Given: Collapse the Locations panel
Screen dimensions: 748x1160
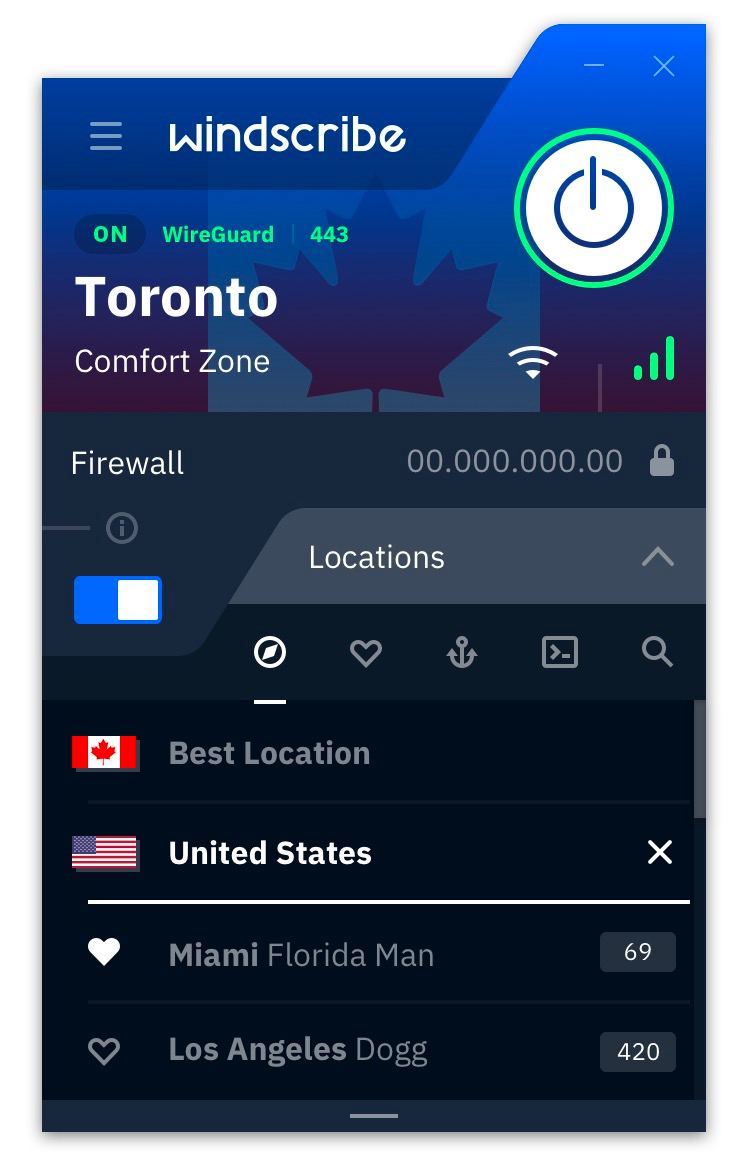Looking at the screenshot, I should (657, 557).
